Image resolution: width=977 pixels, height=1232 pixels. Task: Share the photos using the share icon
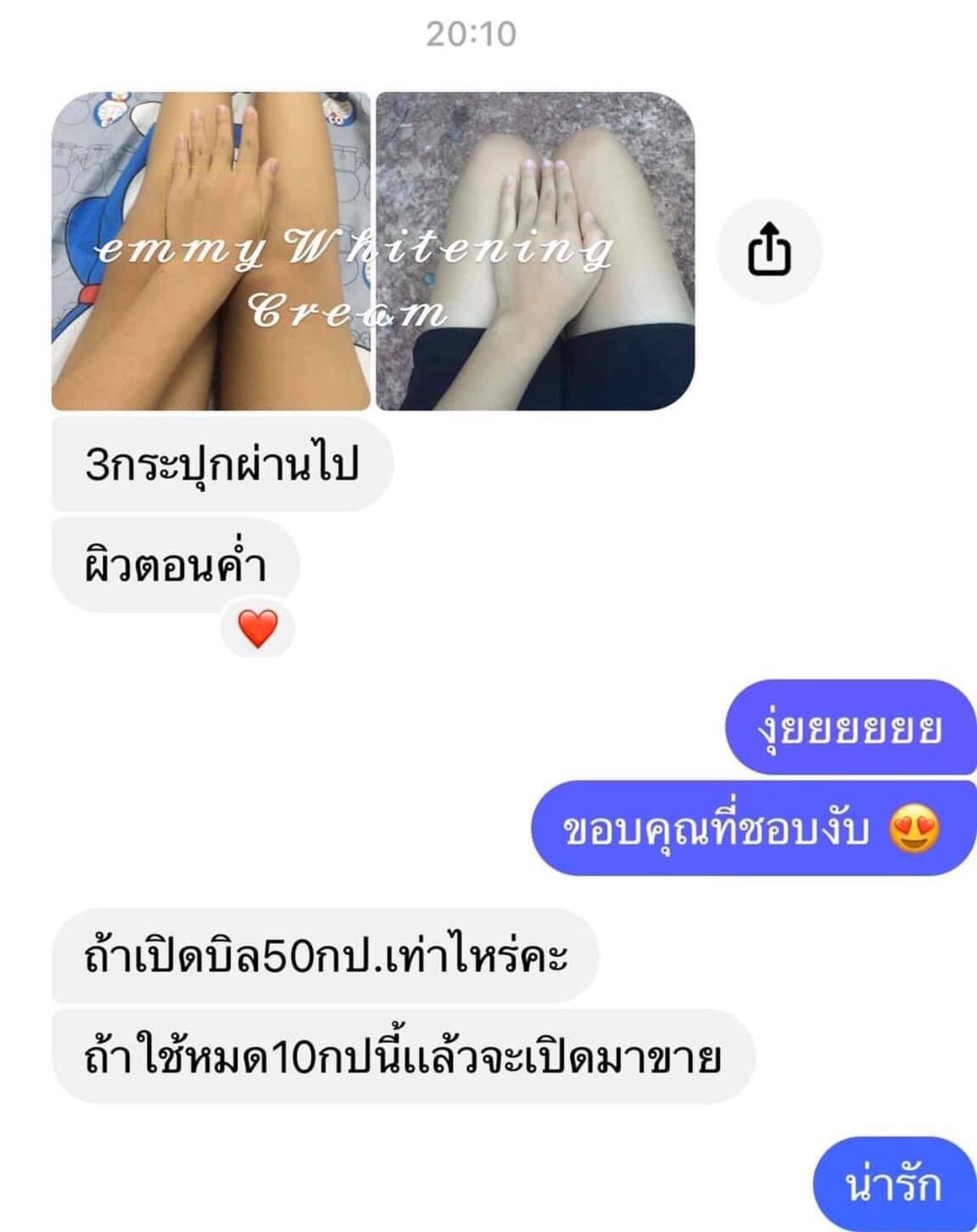click(x=769, y=250)
